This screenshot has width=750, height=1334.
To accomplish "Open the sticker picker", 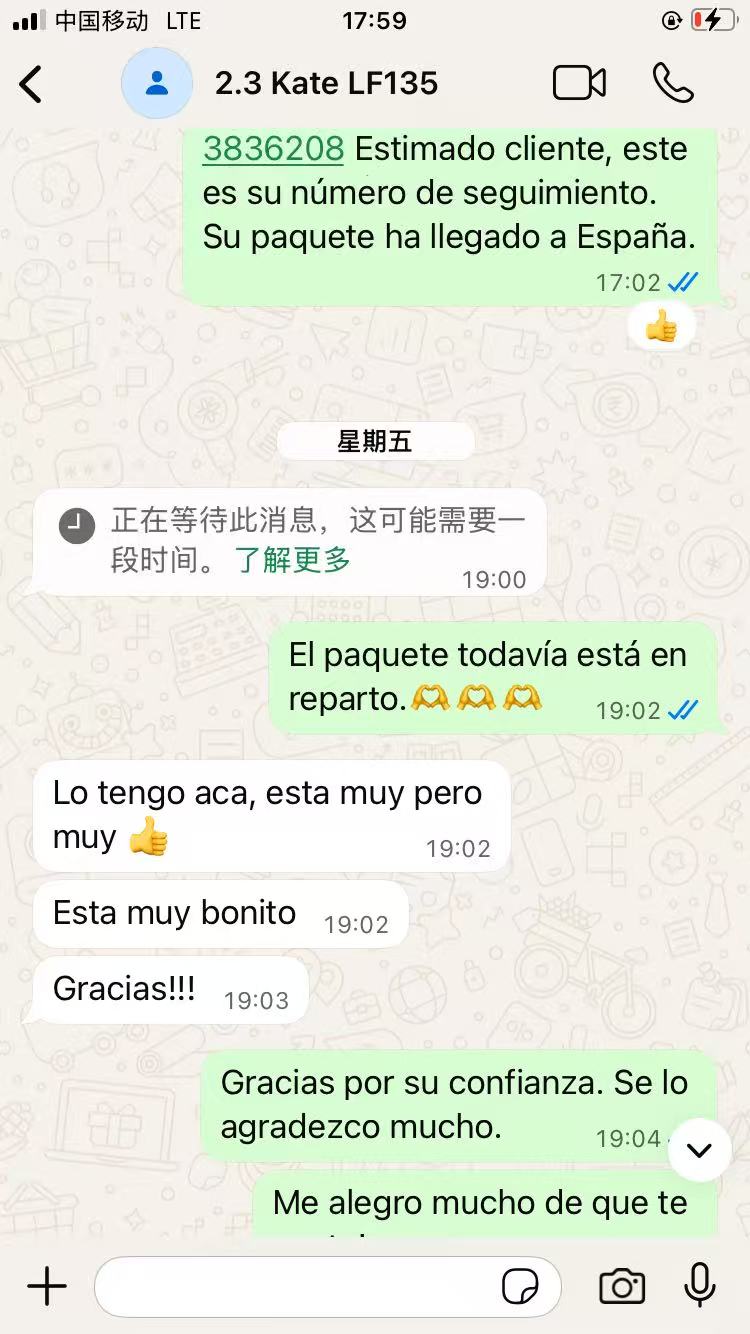I will click(520, 1287).
